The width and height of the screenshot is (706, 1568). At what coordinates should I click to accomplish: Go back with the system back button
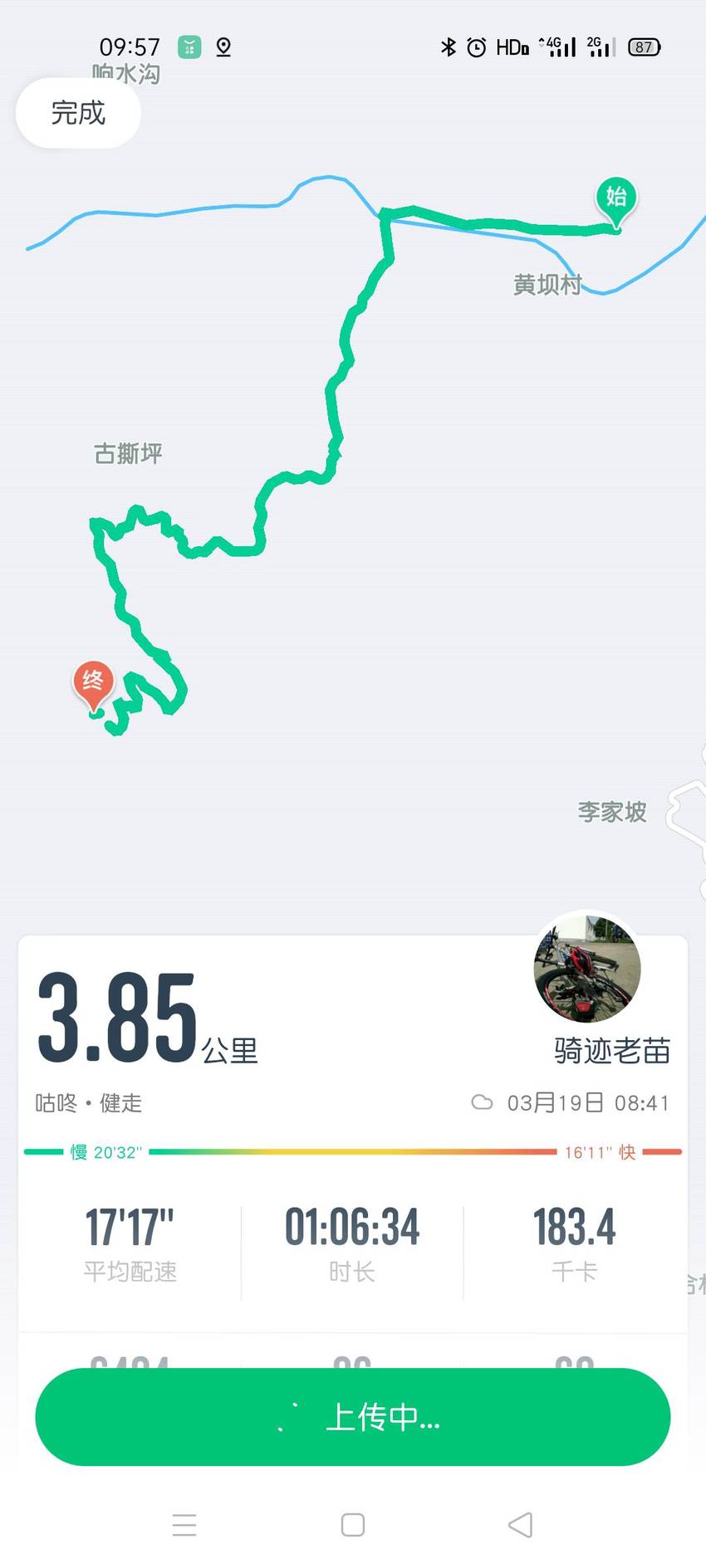pos(520,1524)
